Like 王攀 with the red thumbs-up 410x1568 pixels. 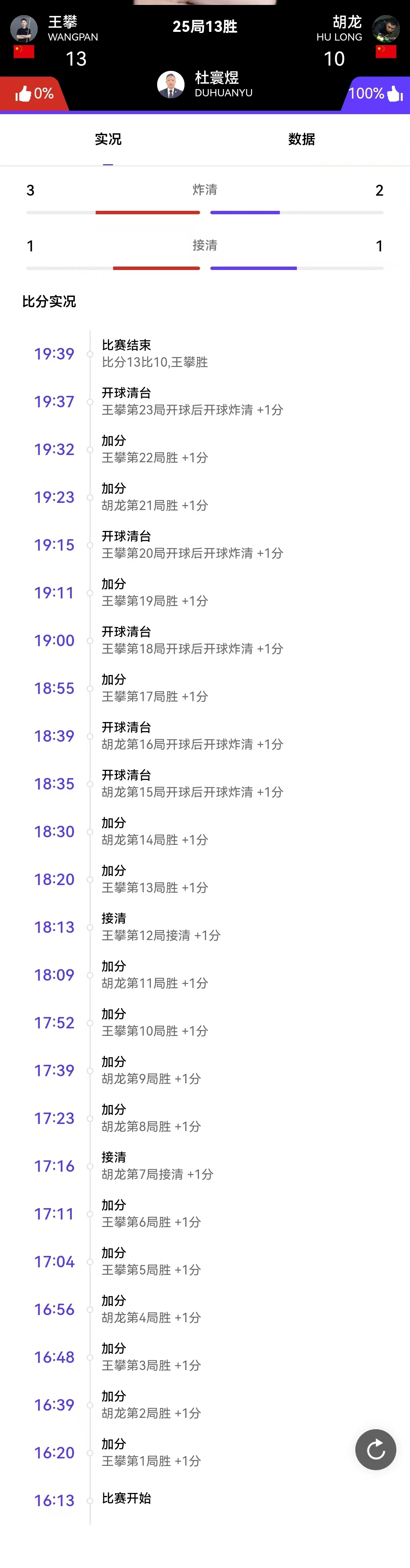24,94
